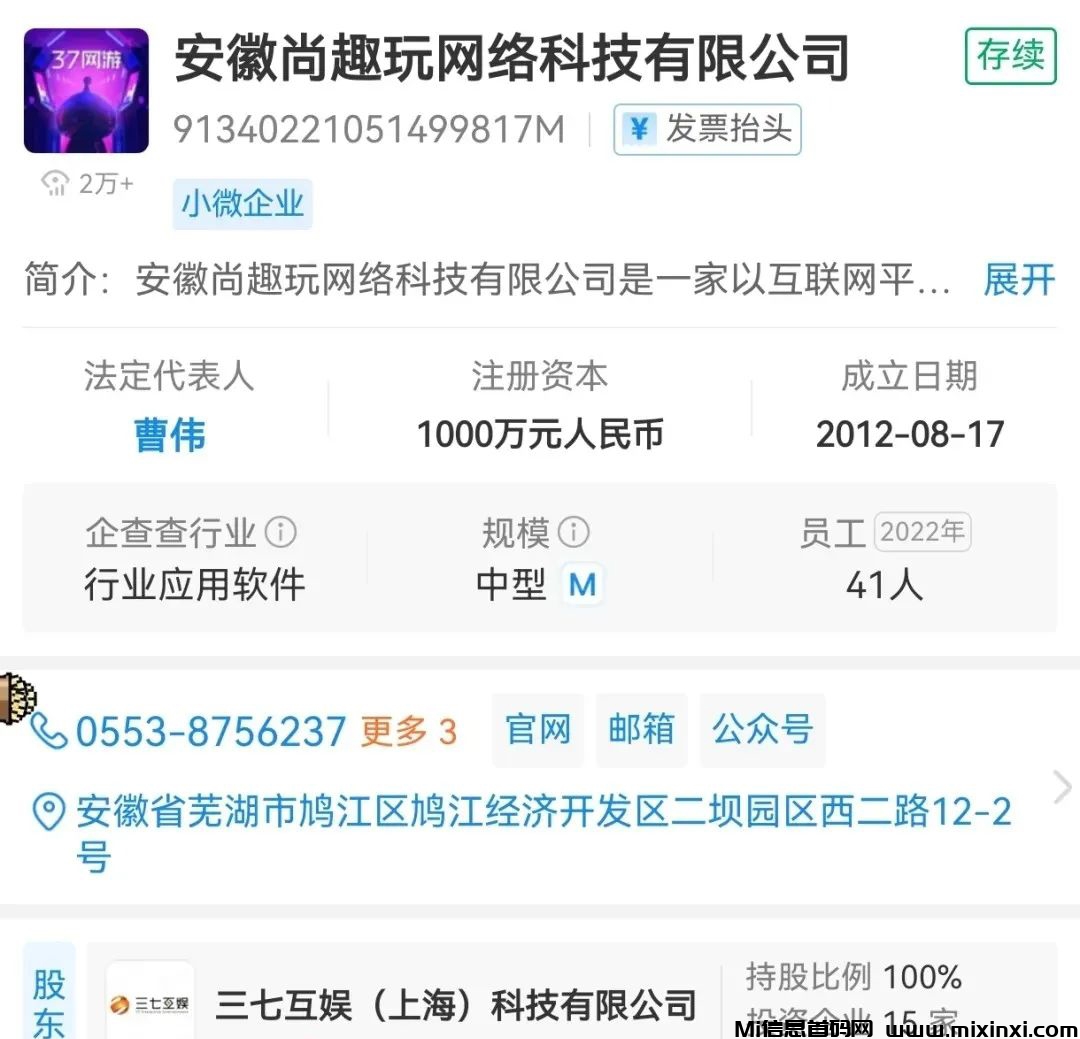Expand the company 简介 with 展开
Viewport: 1080px width, 1039px height.
tap(1018, 280)
